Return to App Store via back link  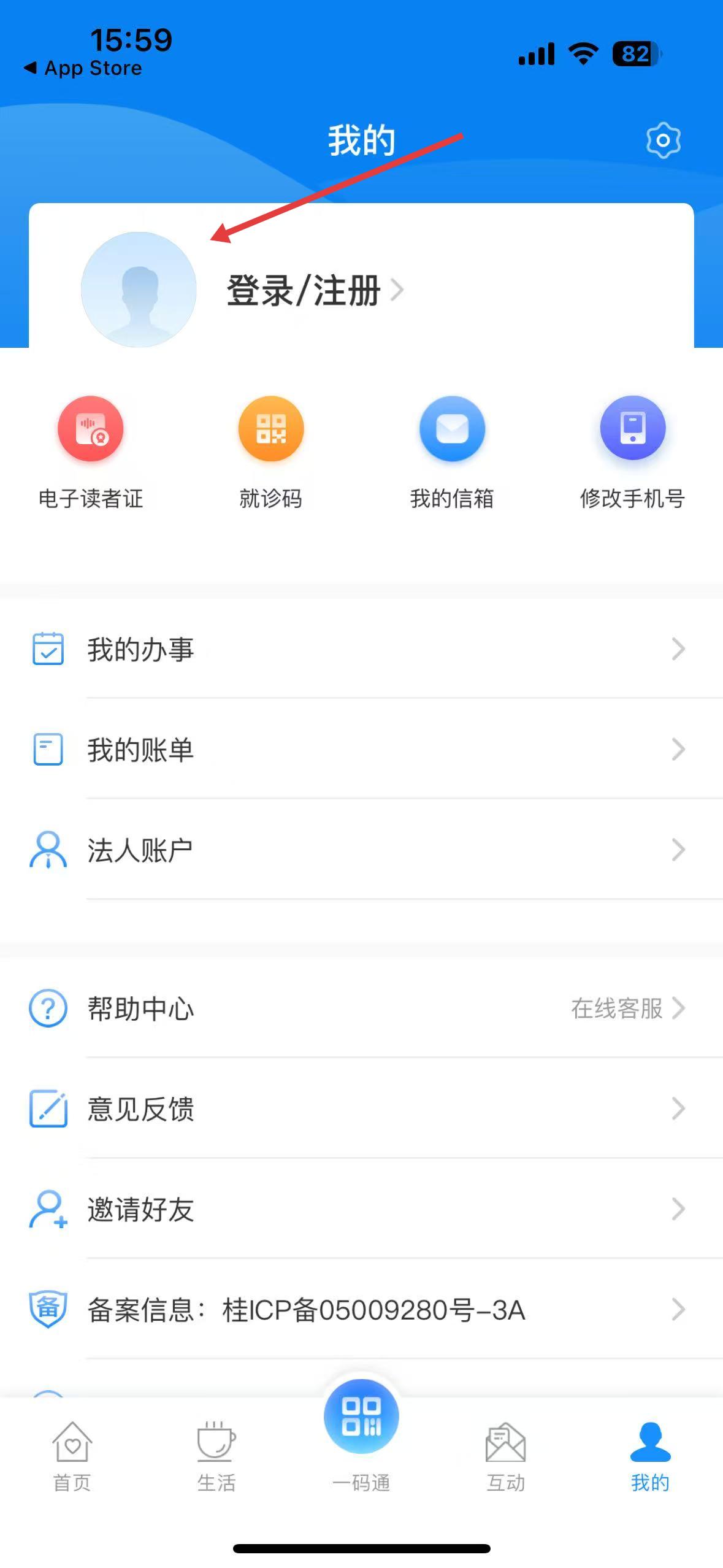point(83,68)
